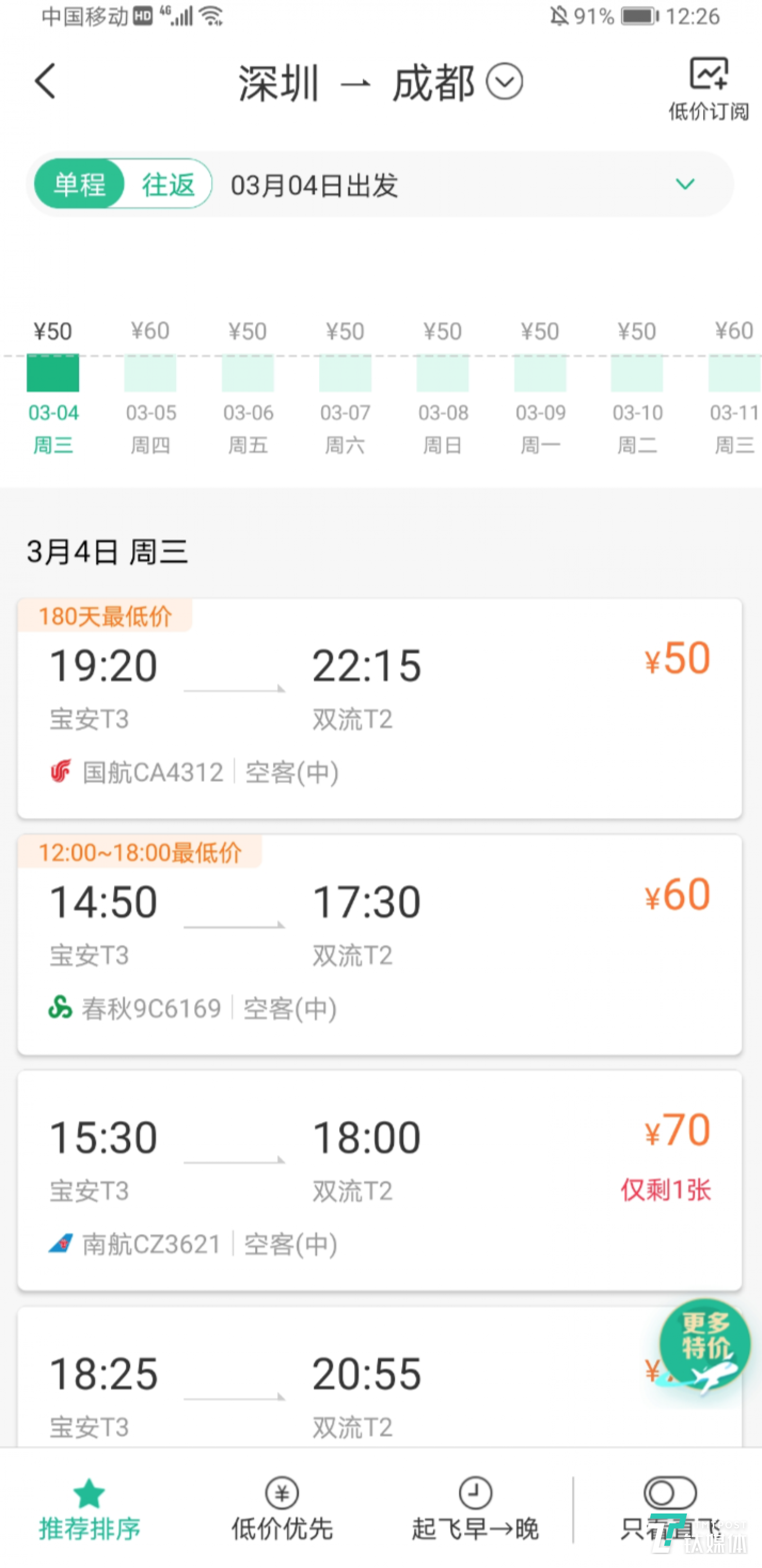Select the 单程 one-way option
This screenshot has width=762, height=1568.
[x=80, y=185]
